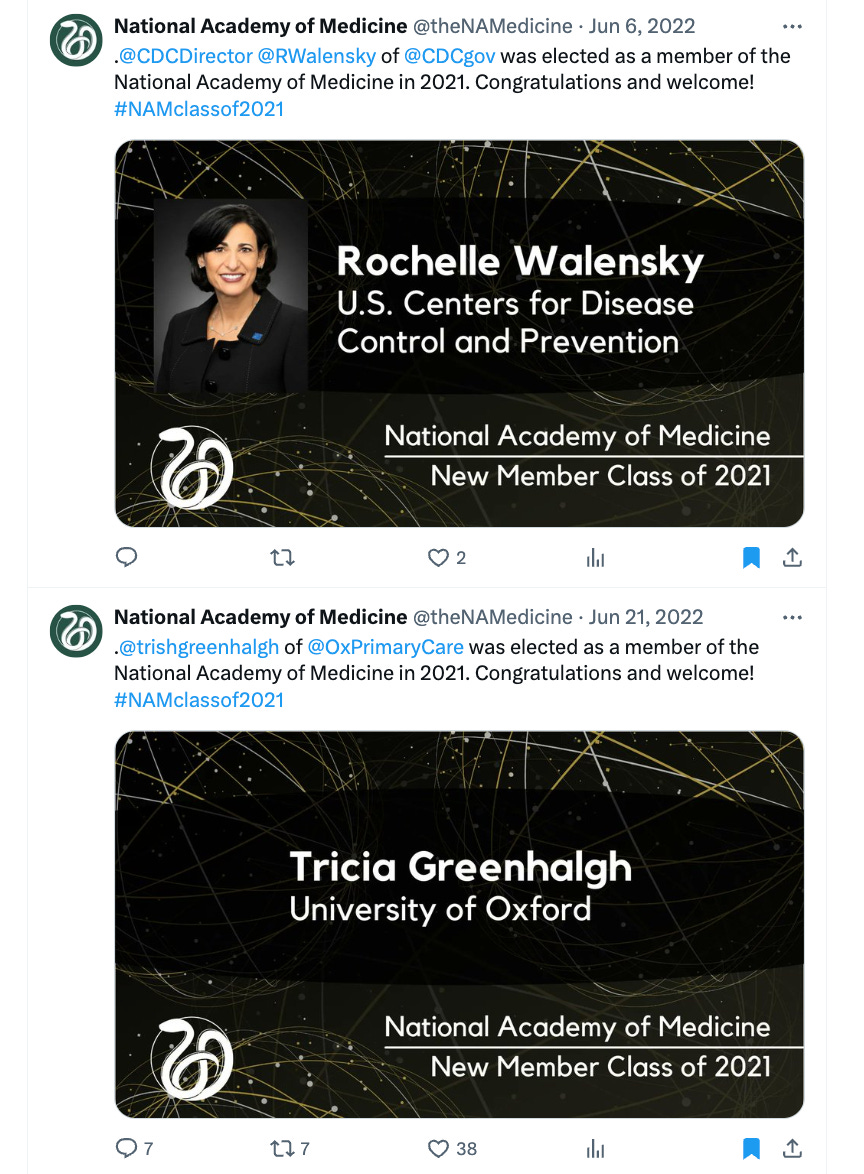Remove bookmark from the Rochelle Walensky tweet
The height and width of the screenshot is (1174, 864).
coord(751,557)
